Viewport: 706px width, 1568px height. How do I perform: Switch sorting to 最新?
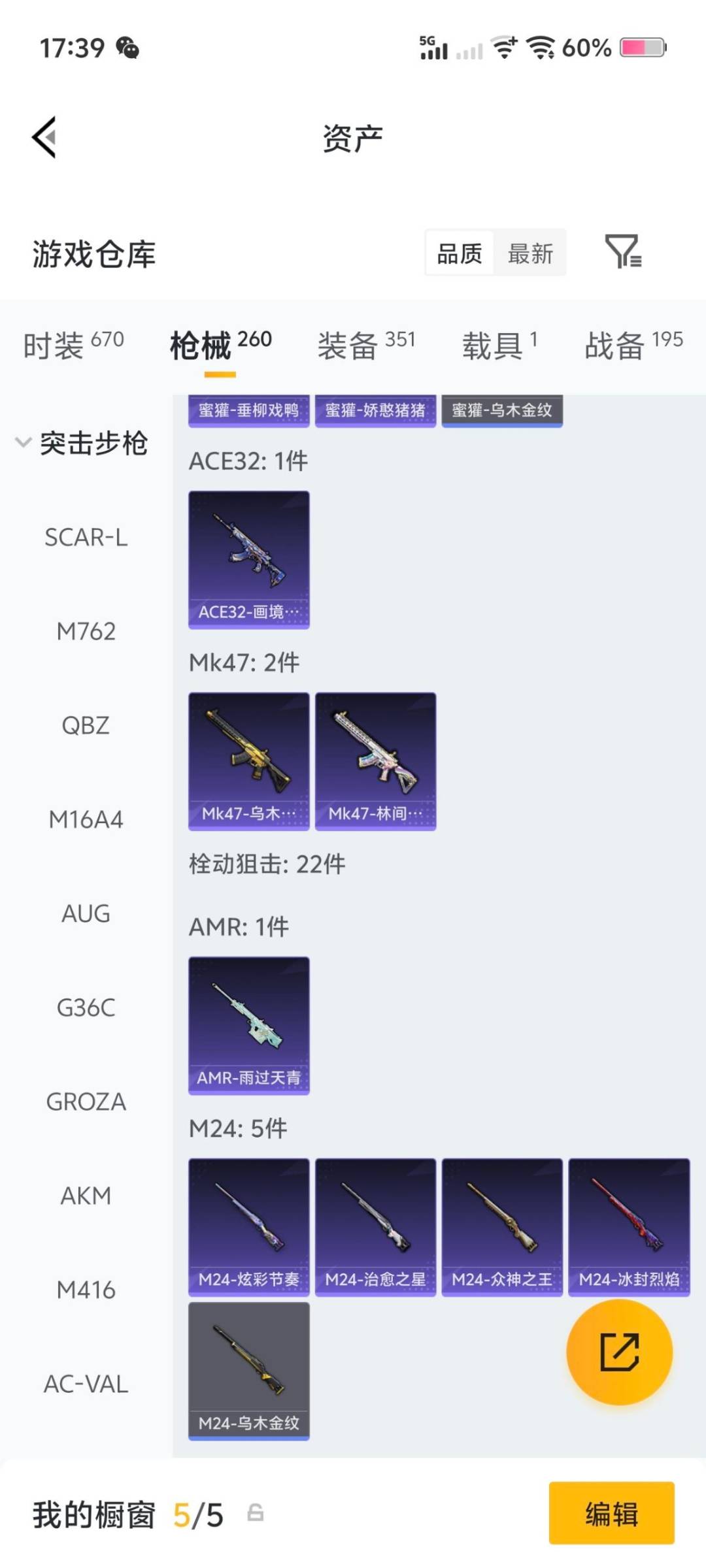click(531, 253)
